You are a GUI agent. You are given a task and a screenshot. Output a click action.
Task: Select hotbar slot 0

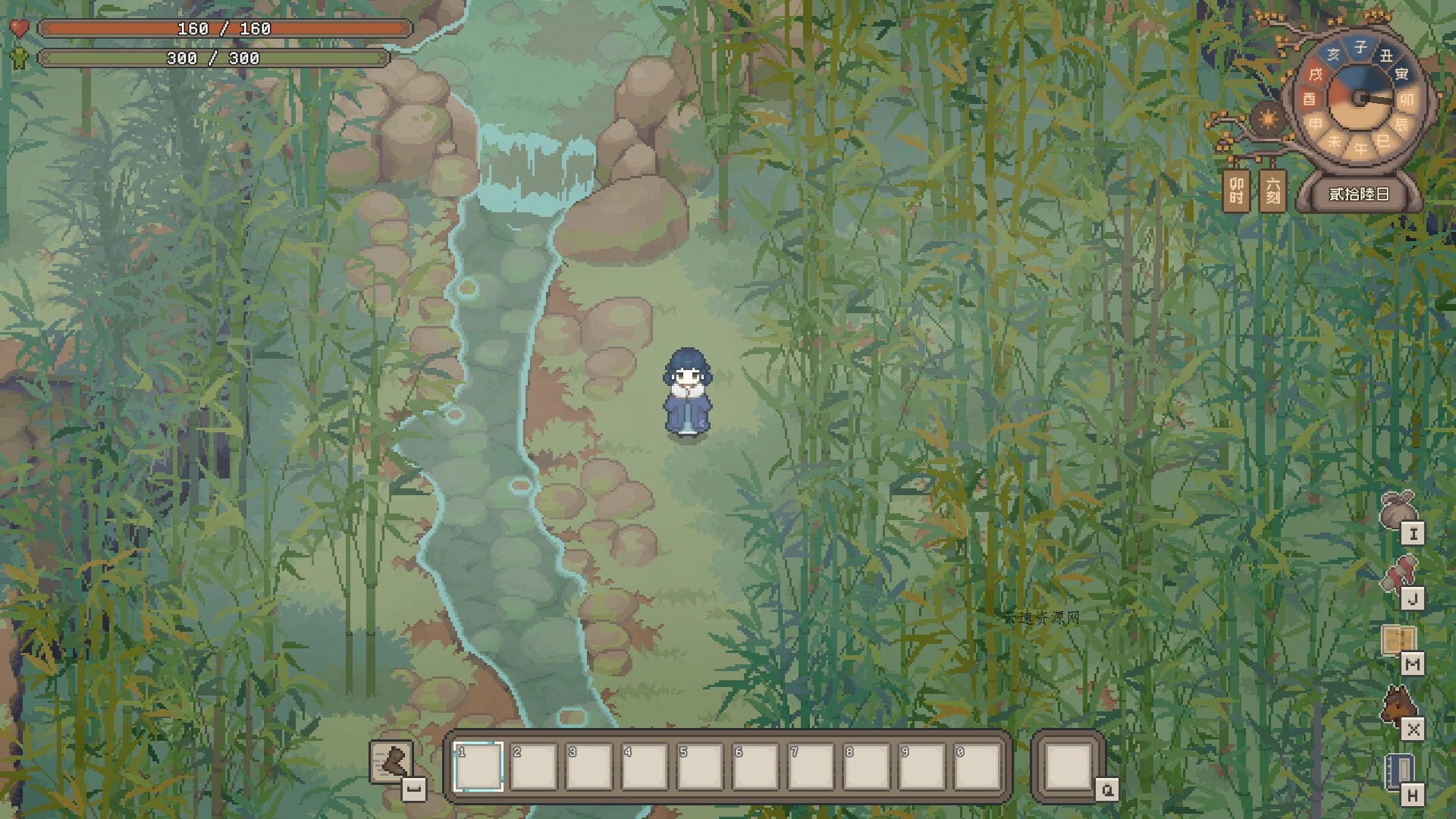(977, 767)
